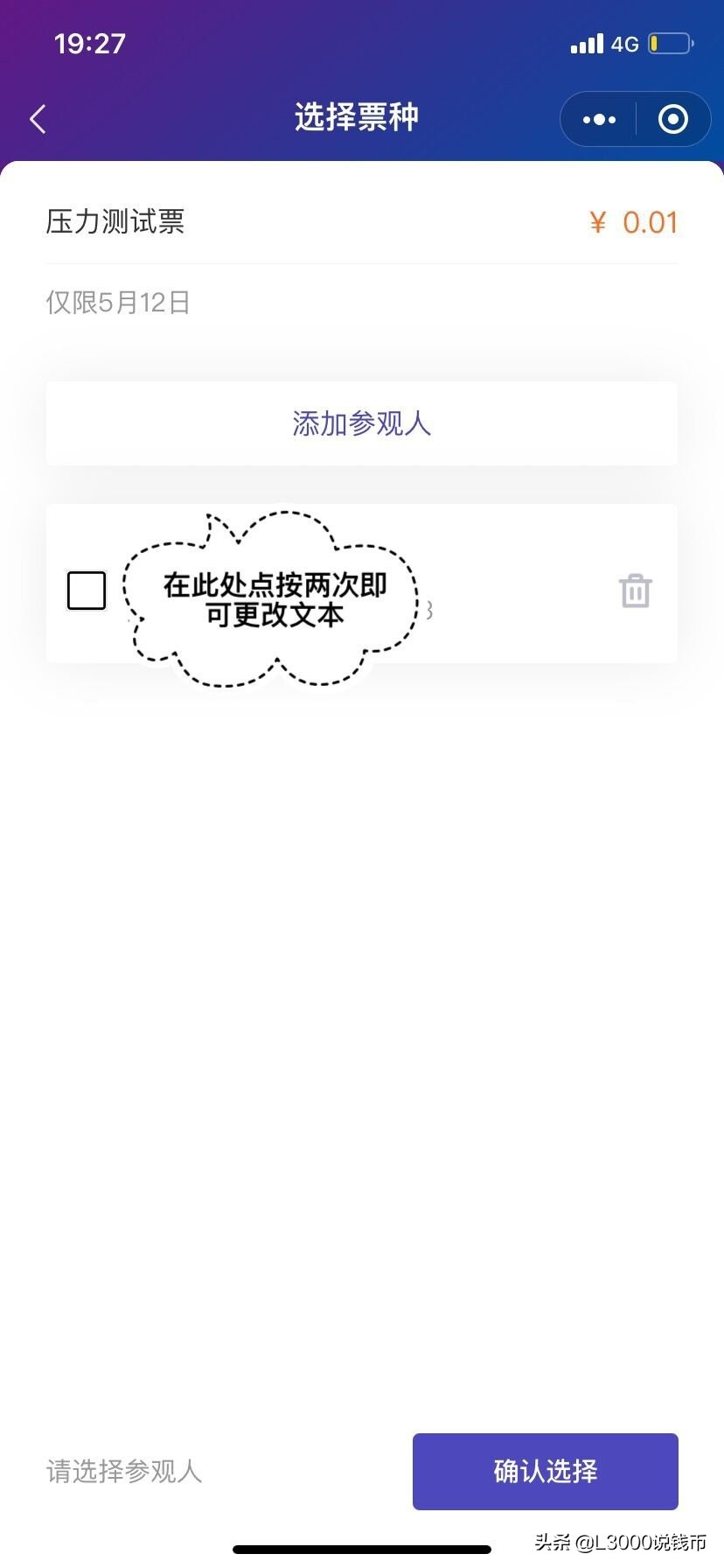
Task: Tap the 仅限5月12日 date note
Action: pyautogui.click(x=118, y=301)
